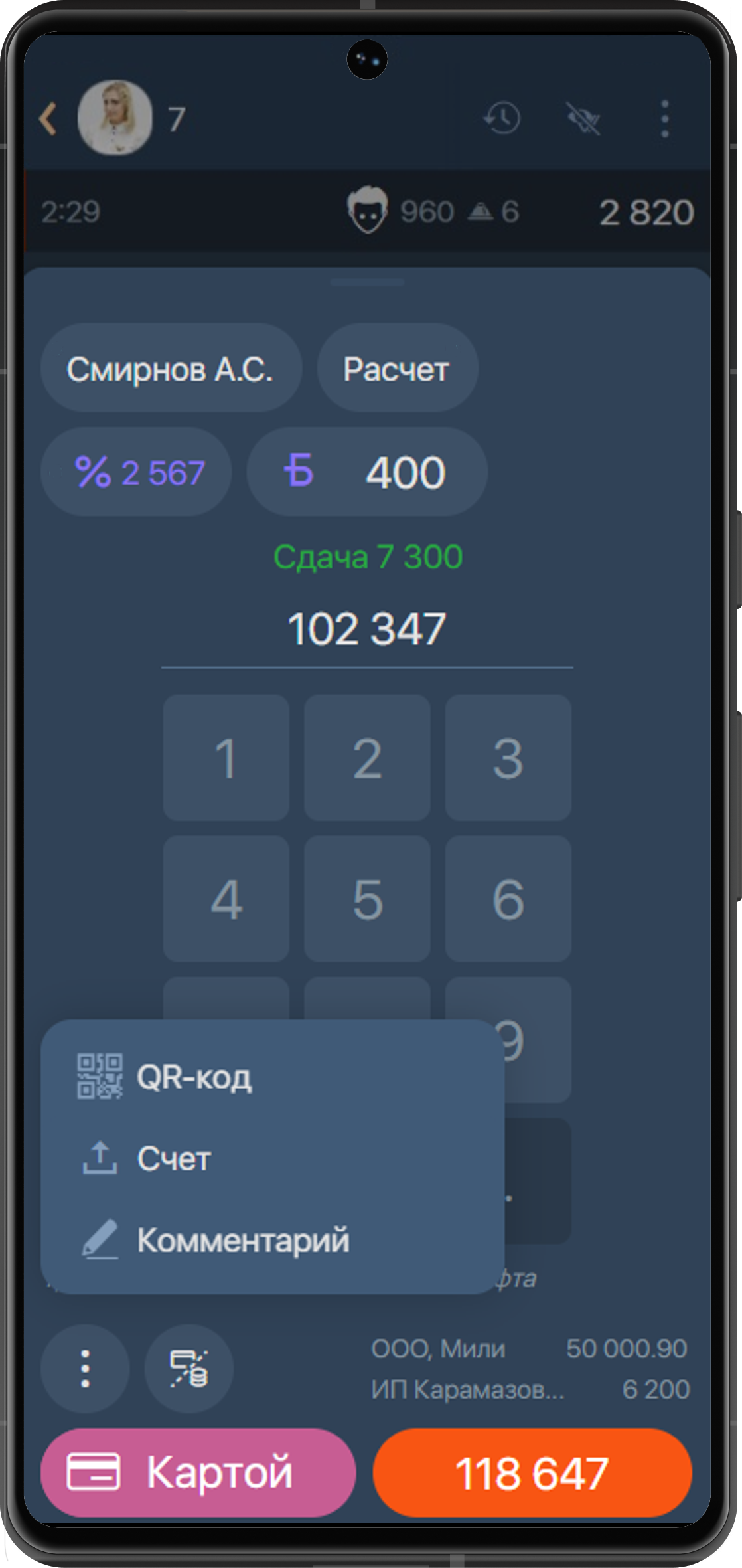Choose QR-код from the popup menu
The width and height of the screenshot is (742, 1568).
pyautogui.click(x=192, y=1077)
